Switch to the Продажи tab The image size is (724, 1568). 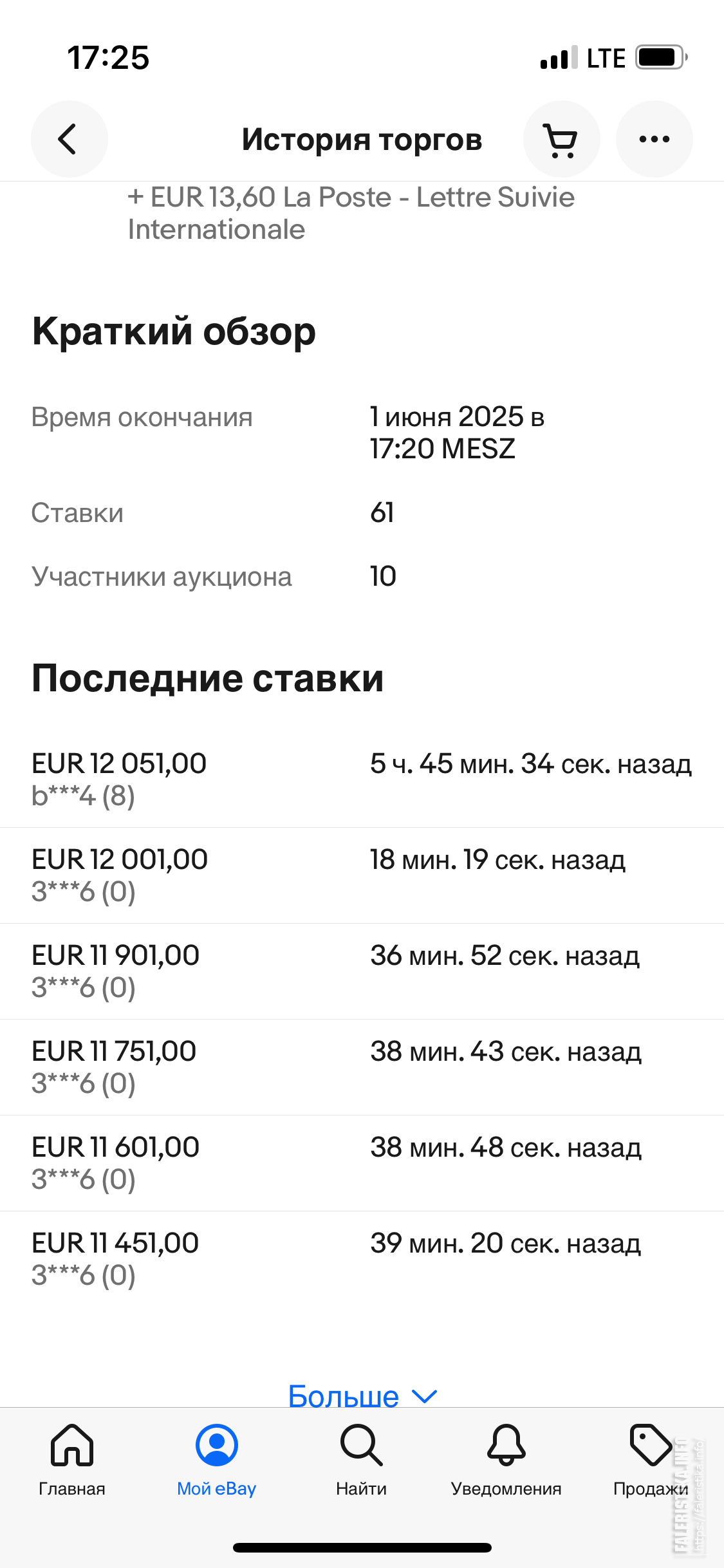pos(651,1461)
